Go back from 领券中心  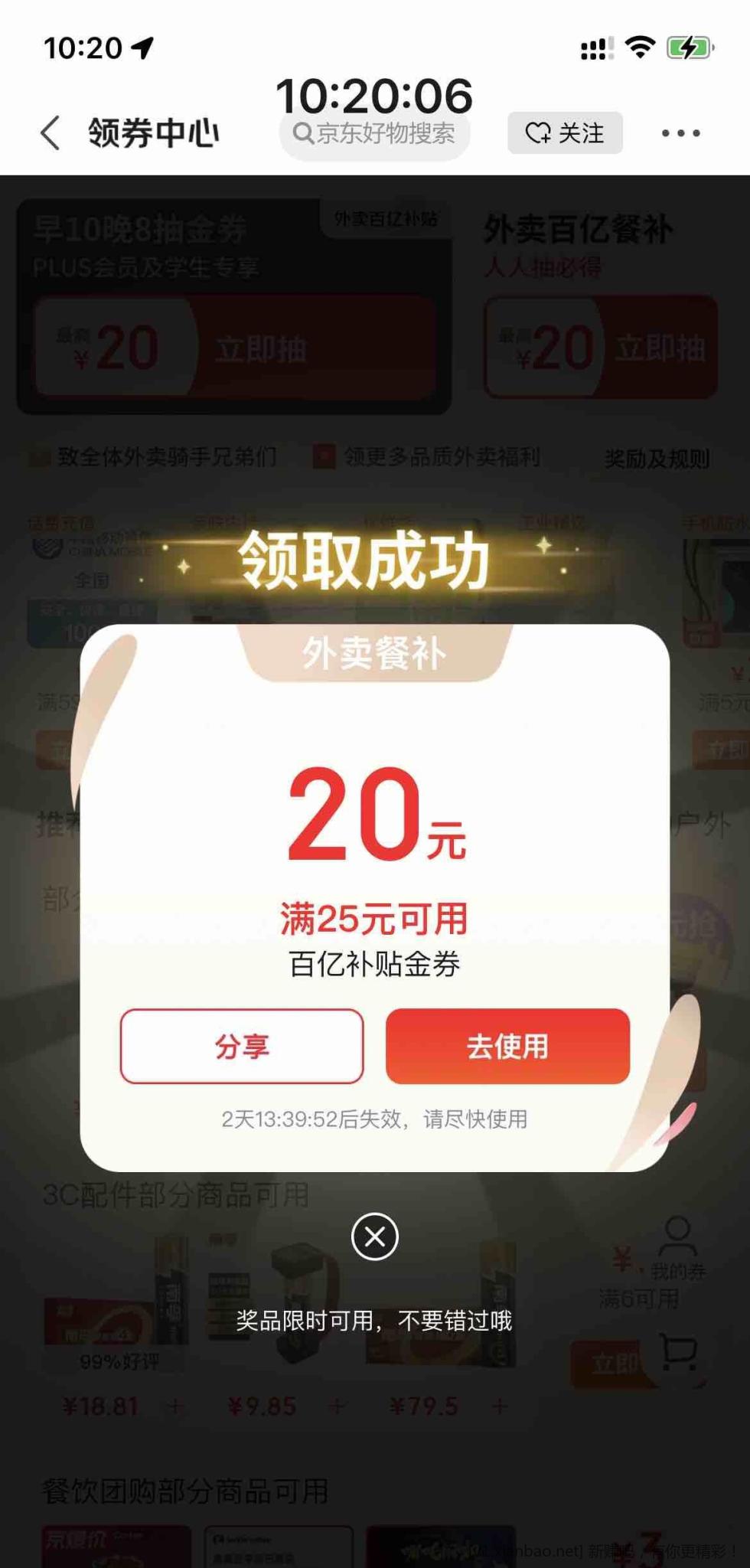(51, 133)
